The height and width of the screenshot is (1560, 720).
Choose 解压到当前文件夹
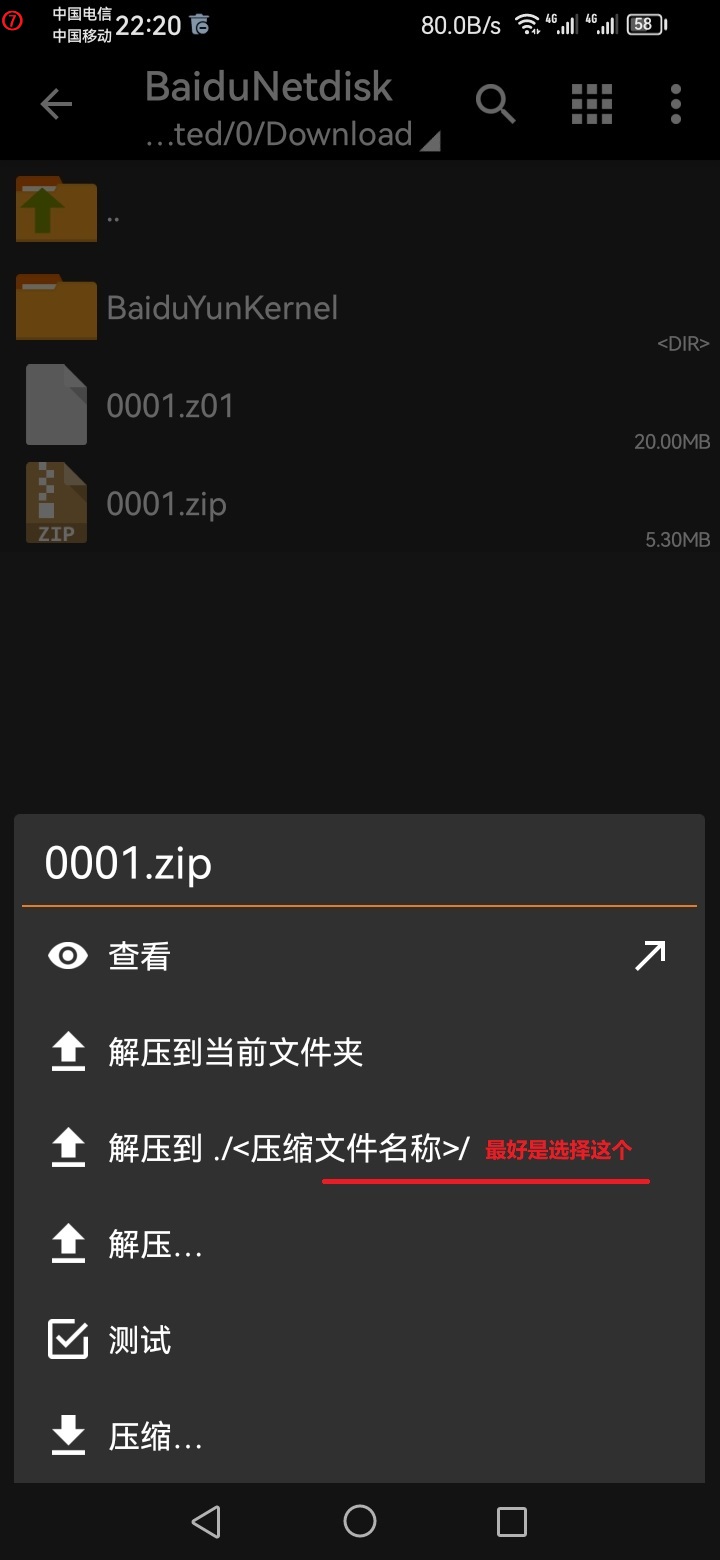235,1052
